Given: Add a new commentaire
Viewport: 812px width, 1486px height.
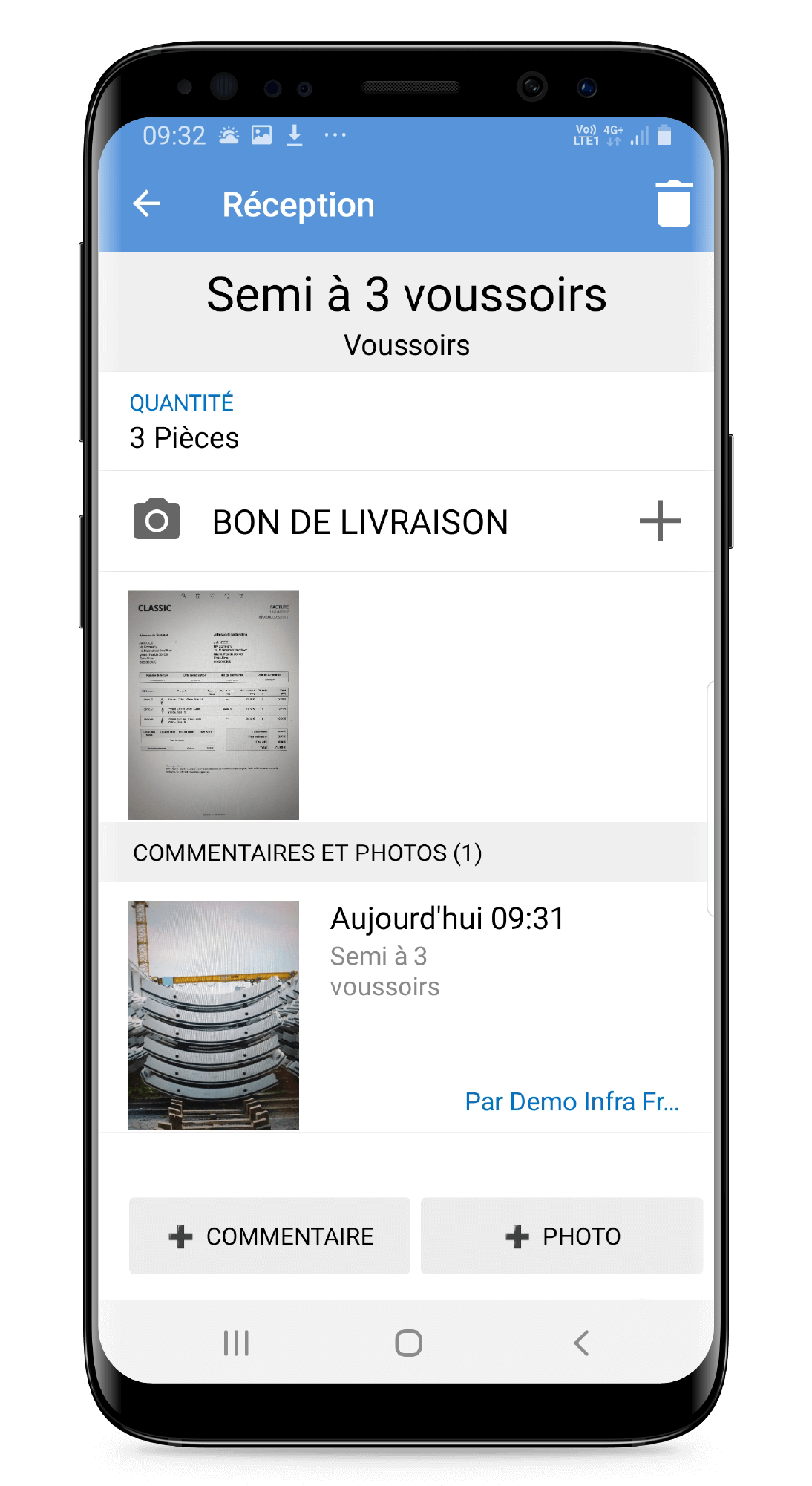Looking at the screenshot, I should tap(269, 1236).
